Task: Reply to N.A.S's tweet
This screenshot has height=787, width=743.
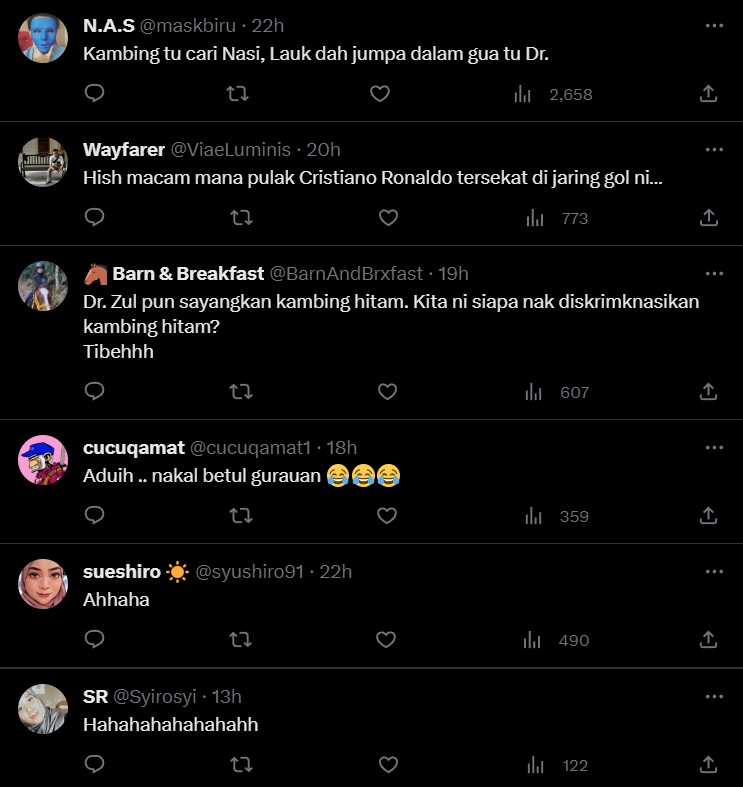Action: point(94,94)
